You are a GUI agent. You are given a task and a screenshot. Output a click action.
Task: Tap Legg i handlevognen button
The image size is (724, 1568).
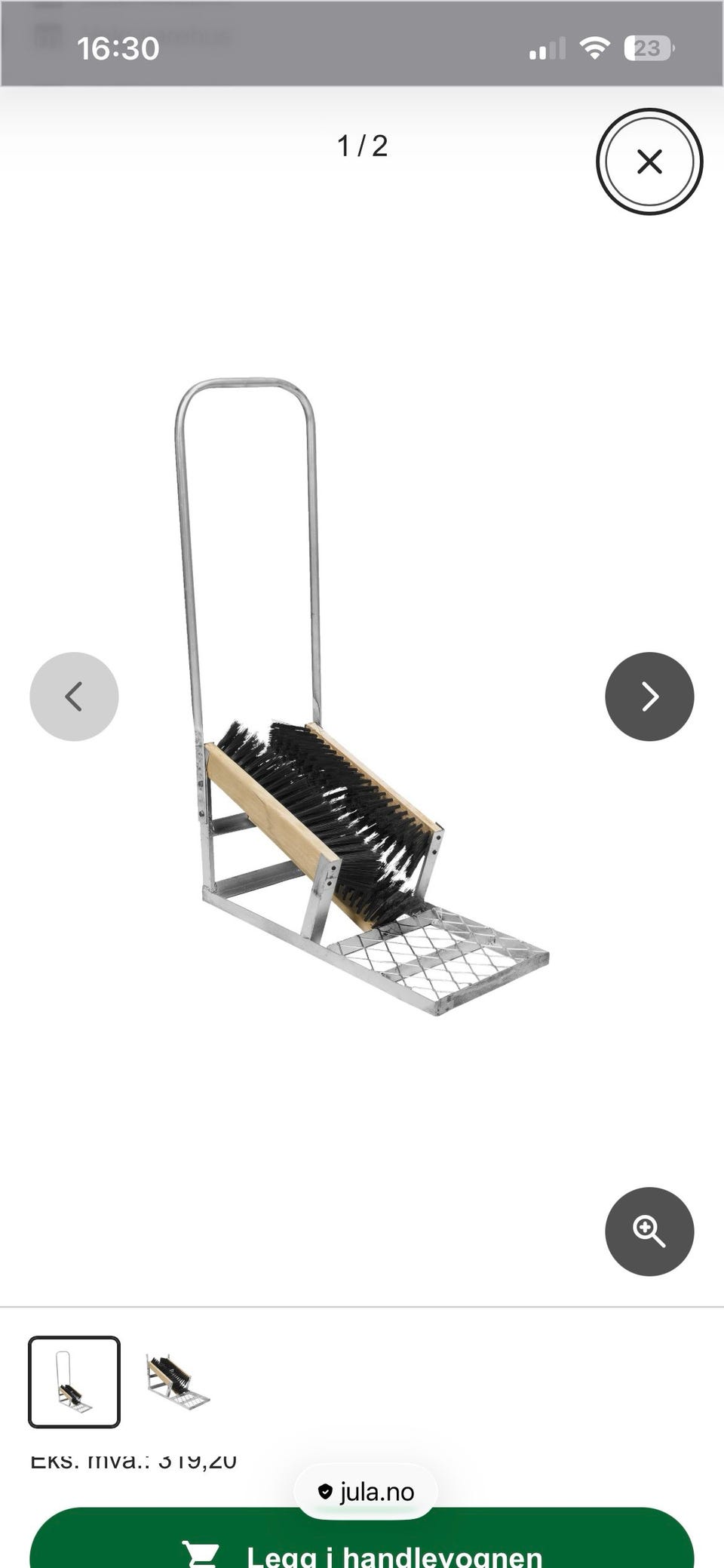pos(362,1539)
